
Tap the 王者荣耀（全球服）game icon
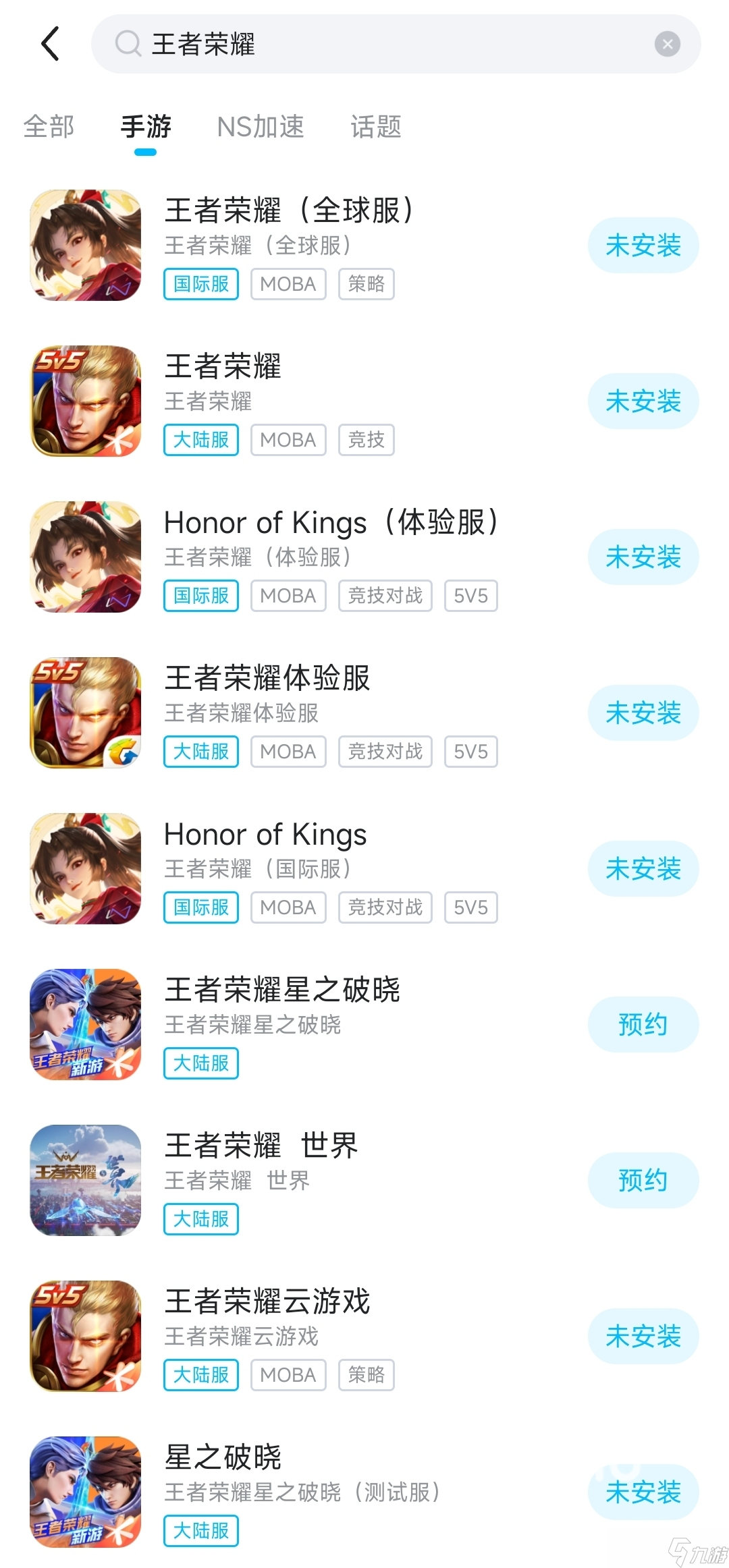point(85,245)
